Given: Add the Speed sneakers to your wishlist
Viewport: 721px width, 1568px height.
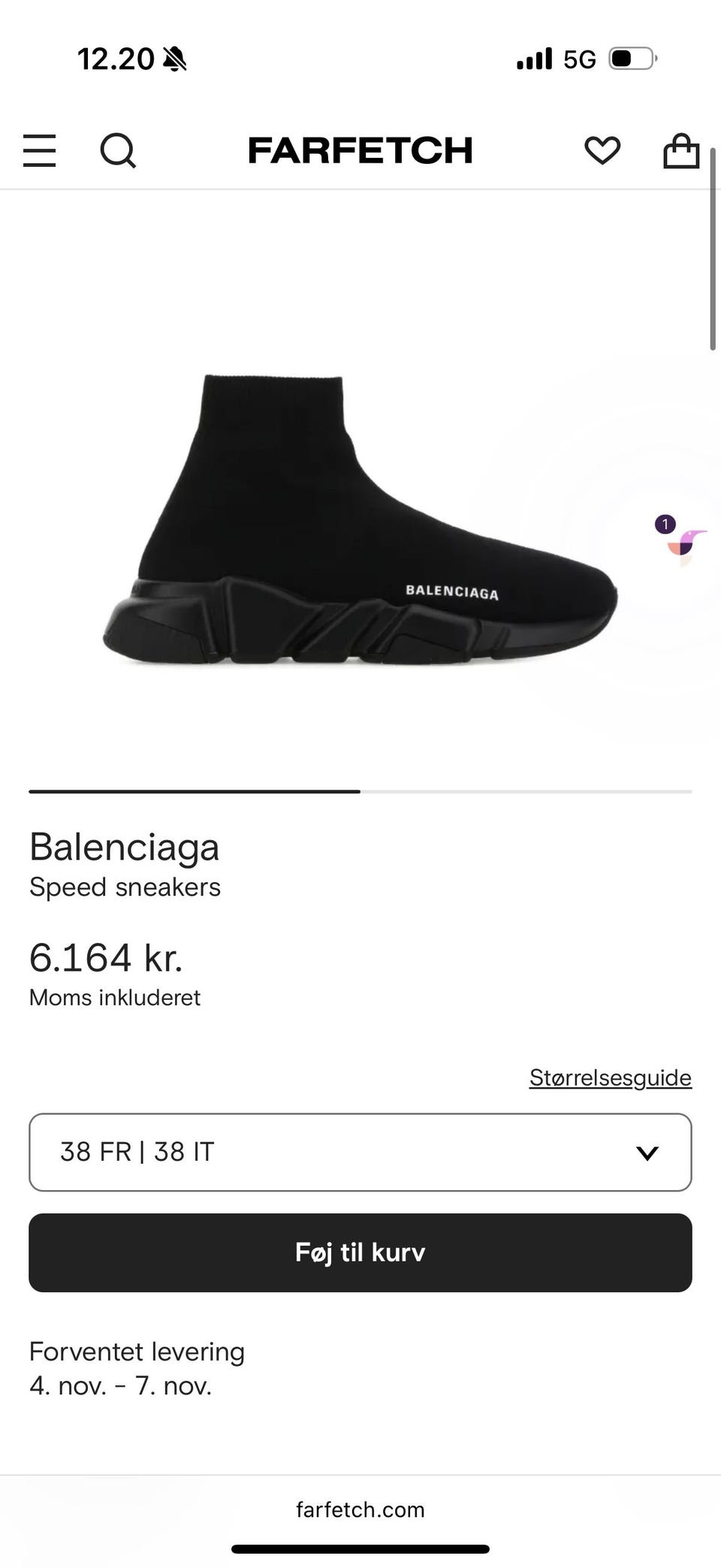Looking at the screenshot, I should point(601,150).
